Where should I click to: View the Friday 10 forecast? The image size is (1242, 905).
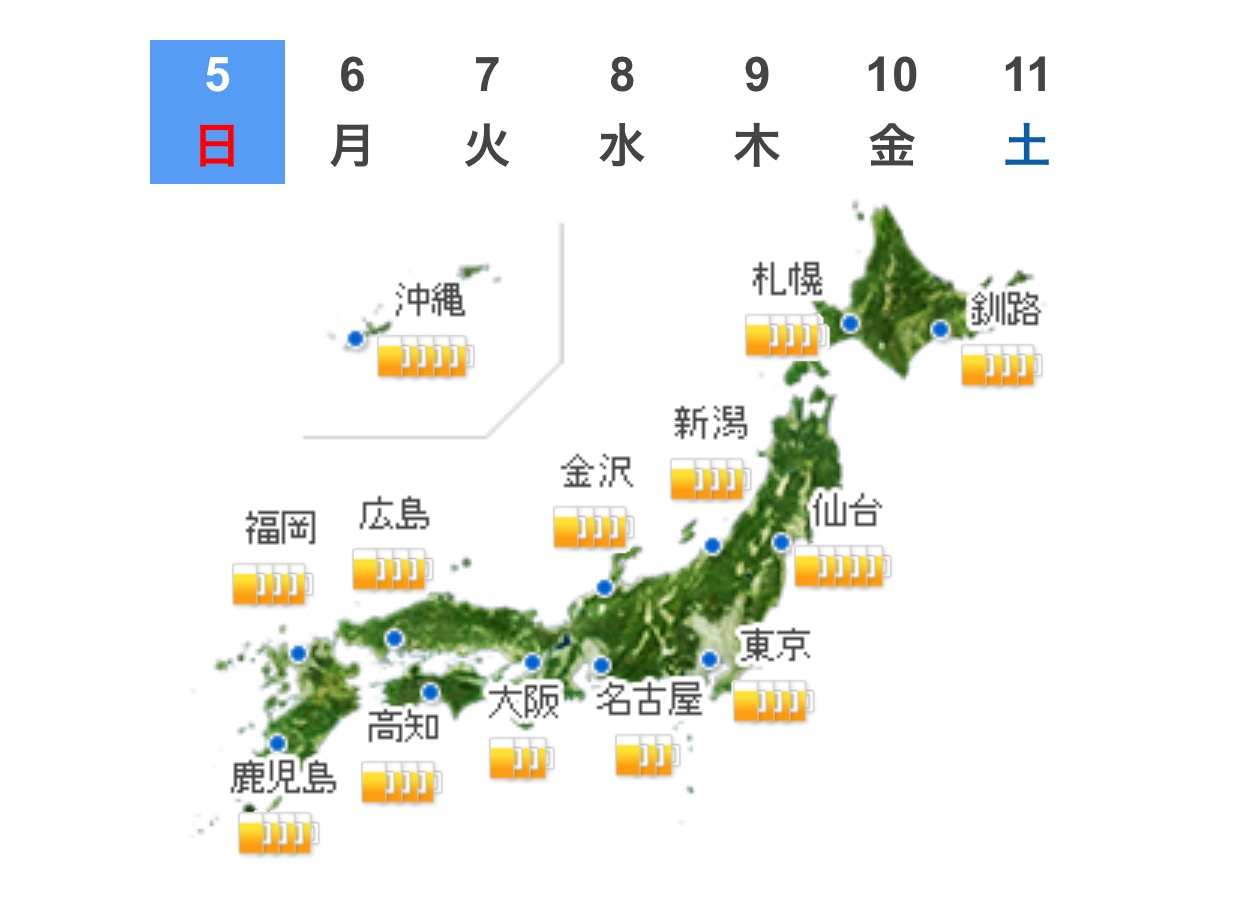[892, 112]
